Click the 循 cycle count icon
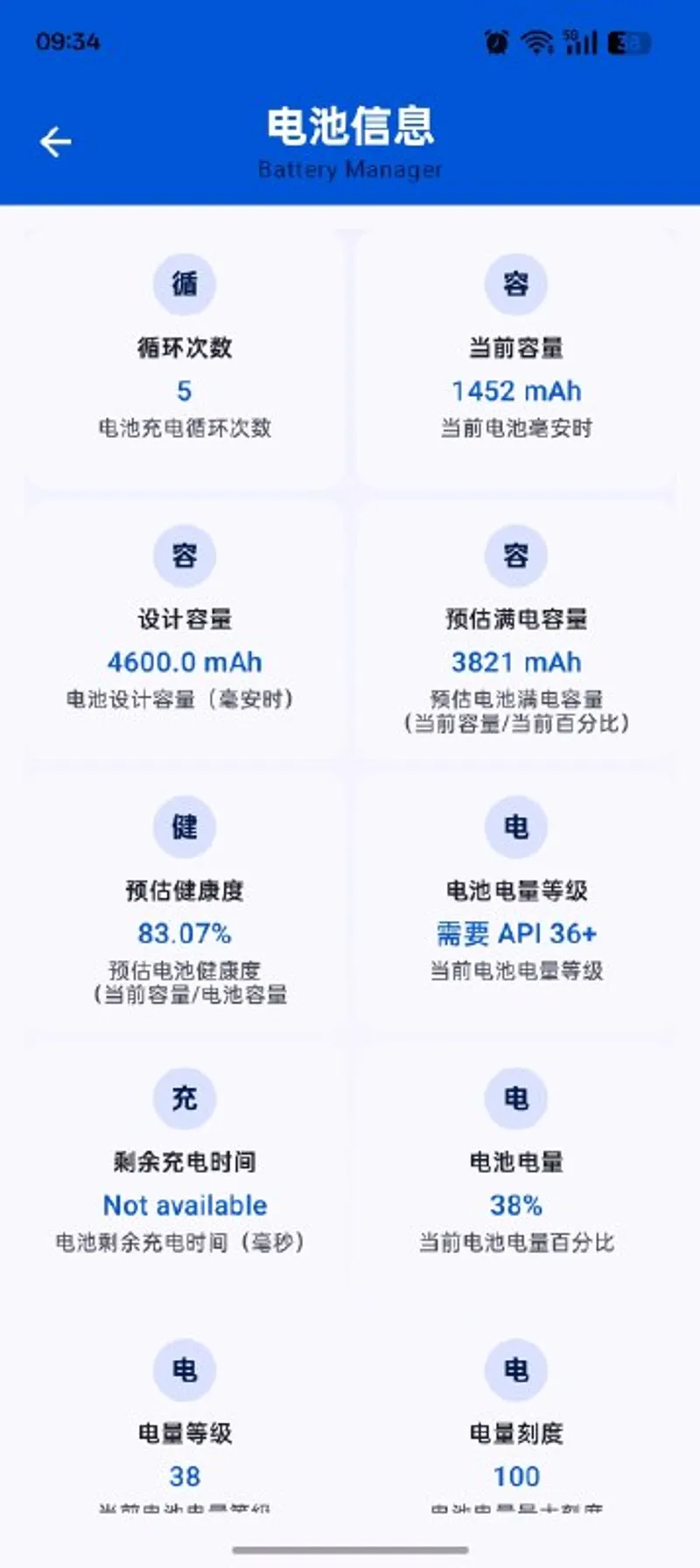 184,283
